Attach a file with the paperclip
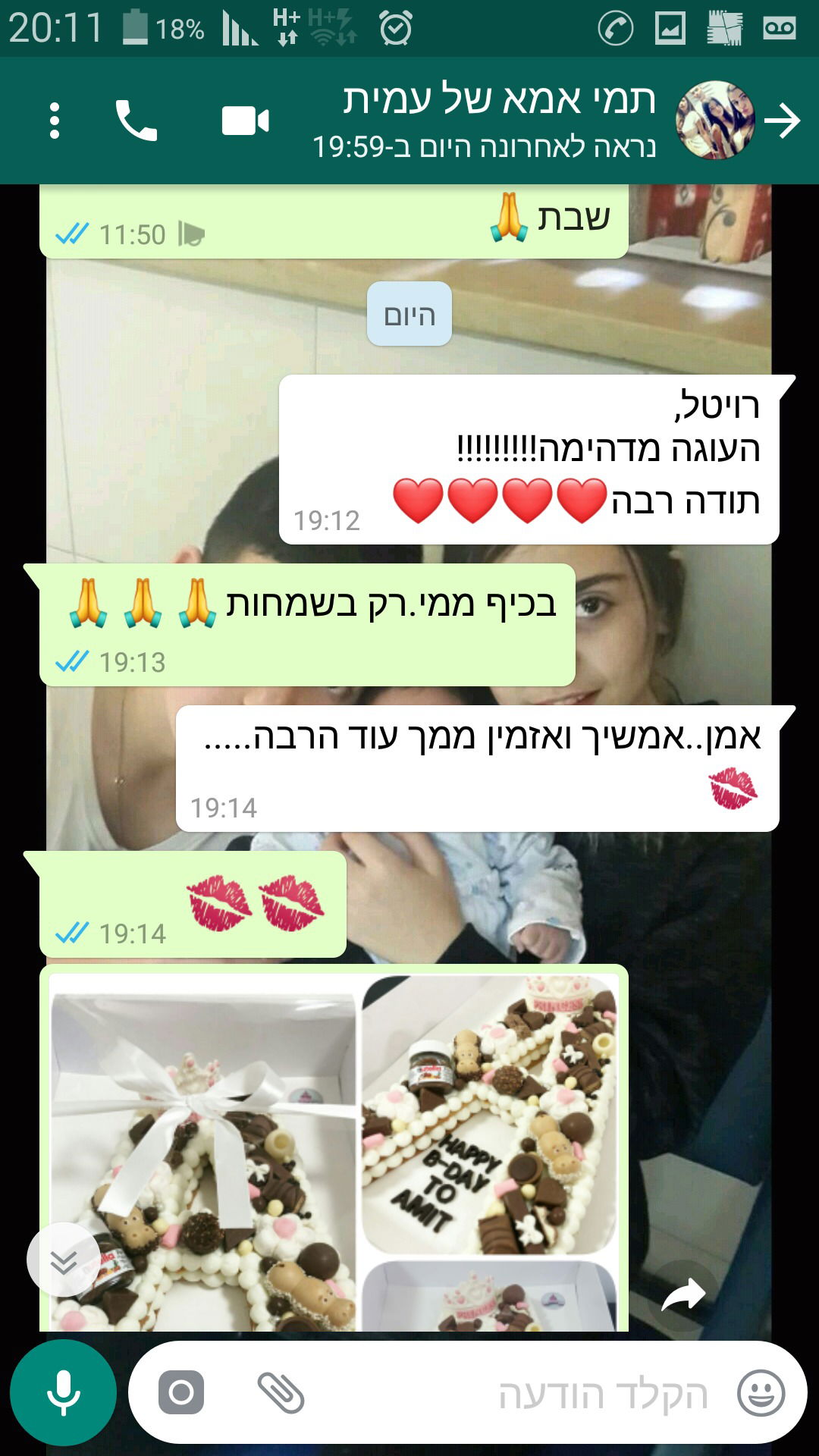Screen dimensions: 819x1456 (x=281, y=1392)
